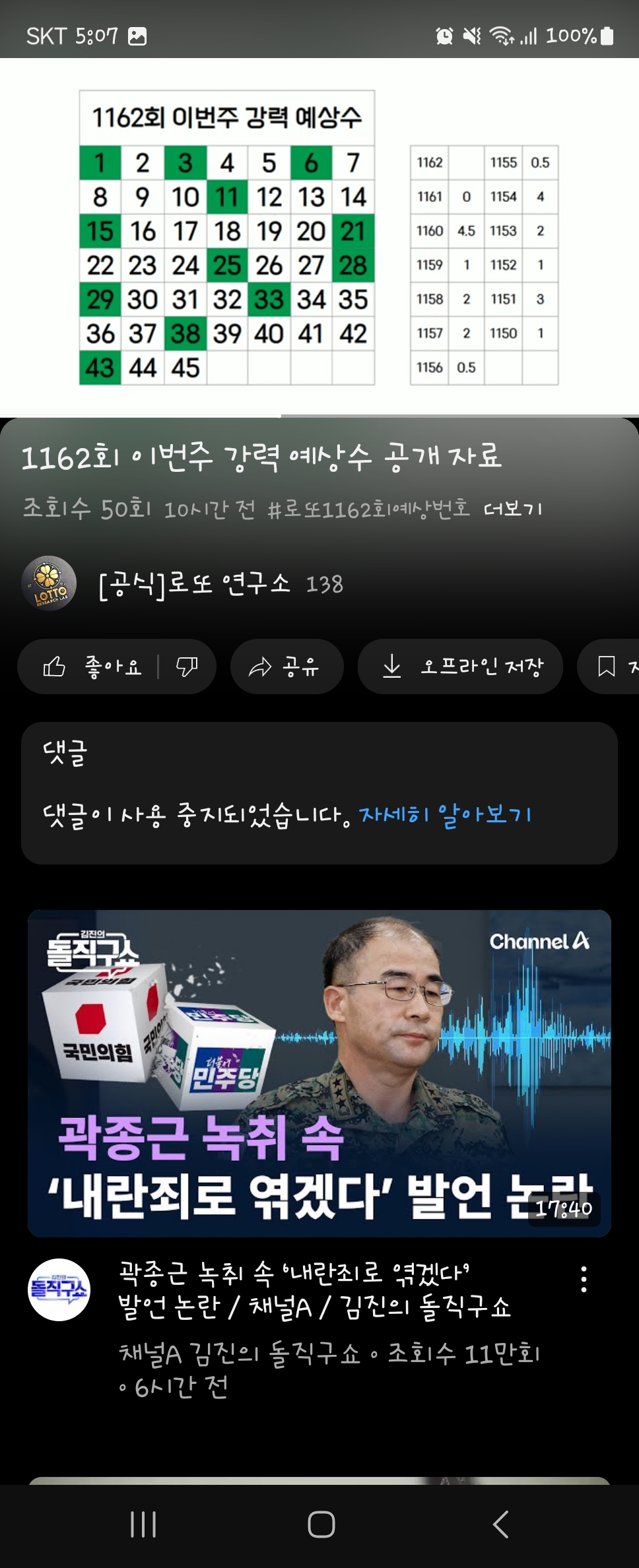Play 곽종근 녹취 video thumbnail
639x1568 pixels.
[x=319, y=1073]
